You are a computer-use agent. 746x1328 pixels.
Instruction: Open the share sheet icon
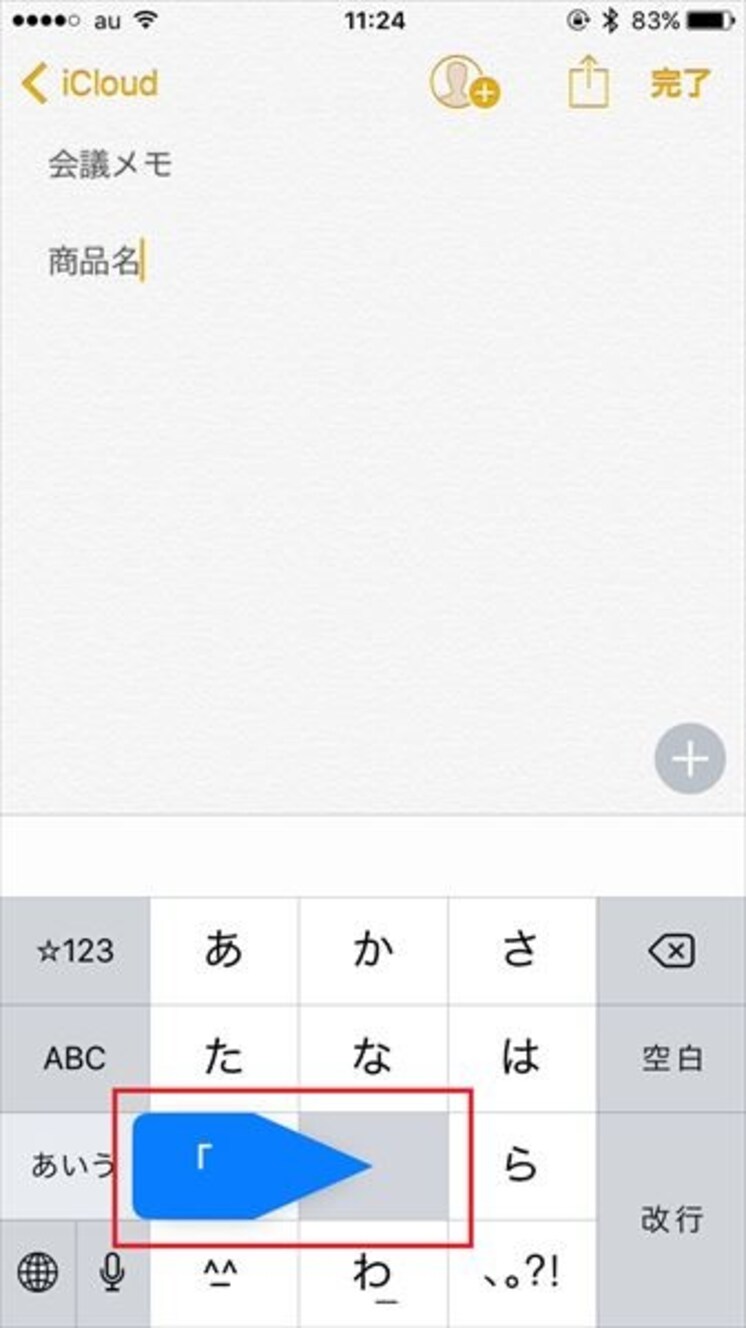coord(589,82)
